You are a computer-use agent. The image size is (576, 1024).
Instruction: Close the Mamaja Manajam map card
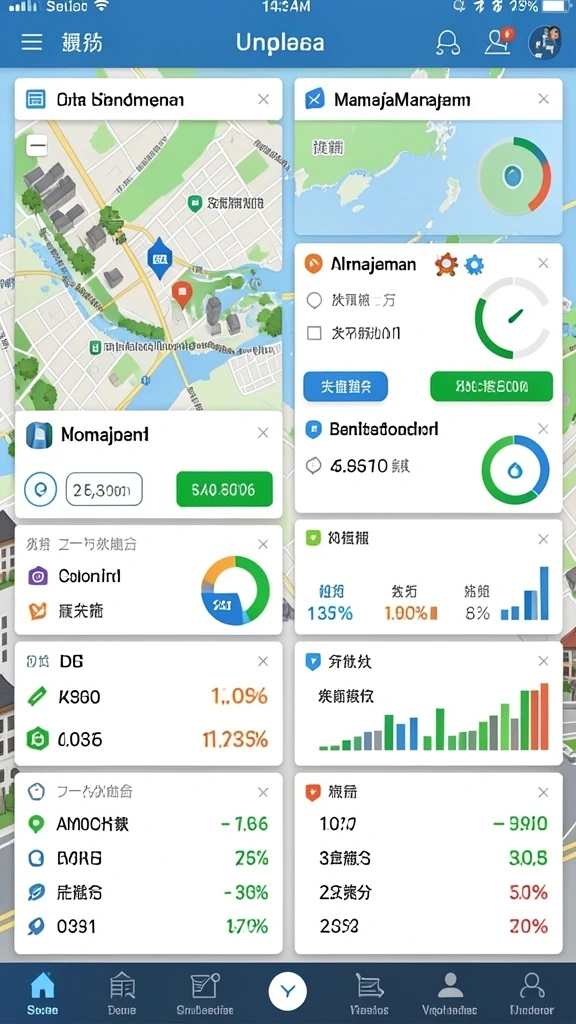[543, 99]
